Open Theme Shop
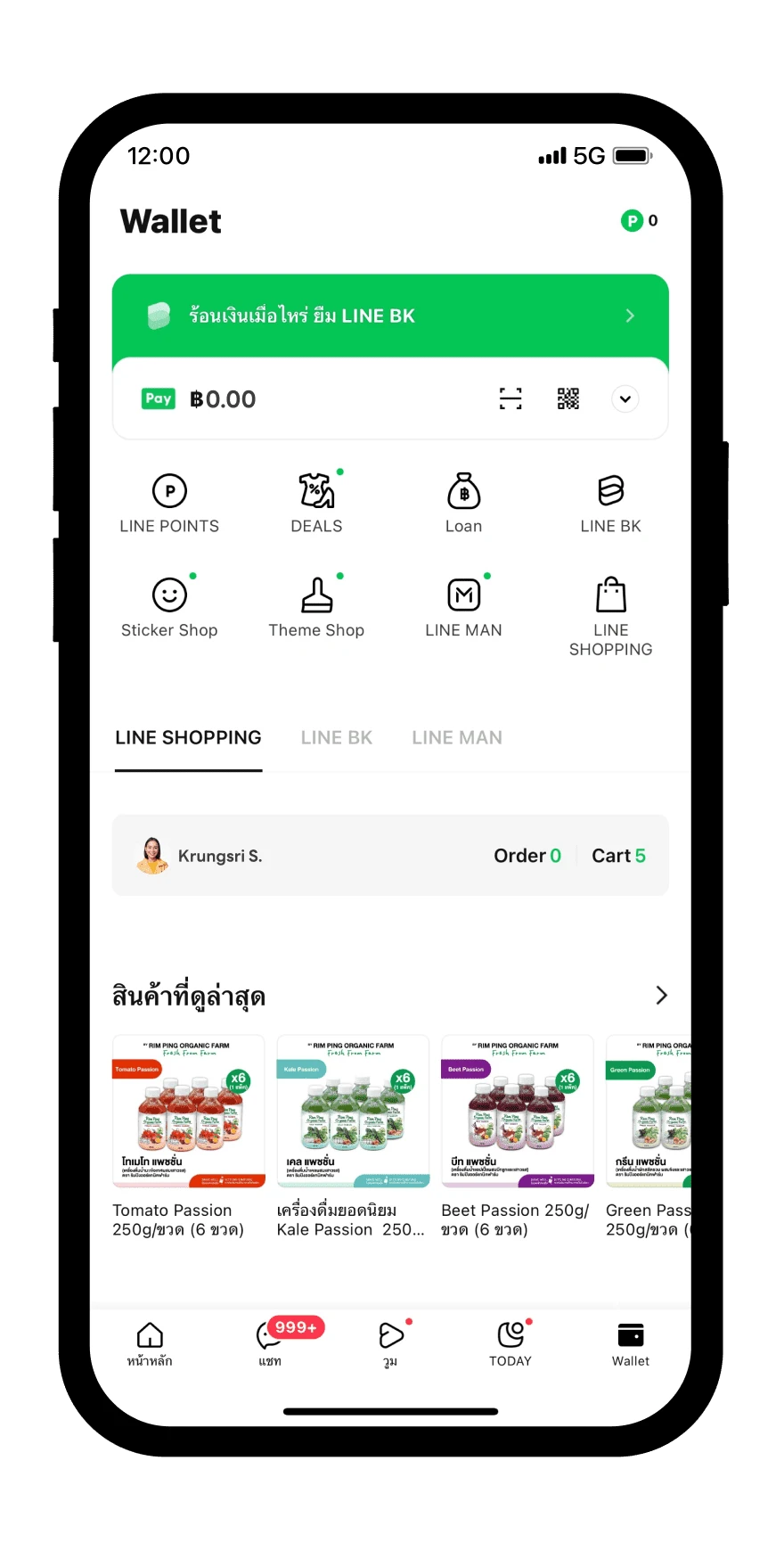The height and width of the screenshot is (1551, 784). click(316, 608)
